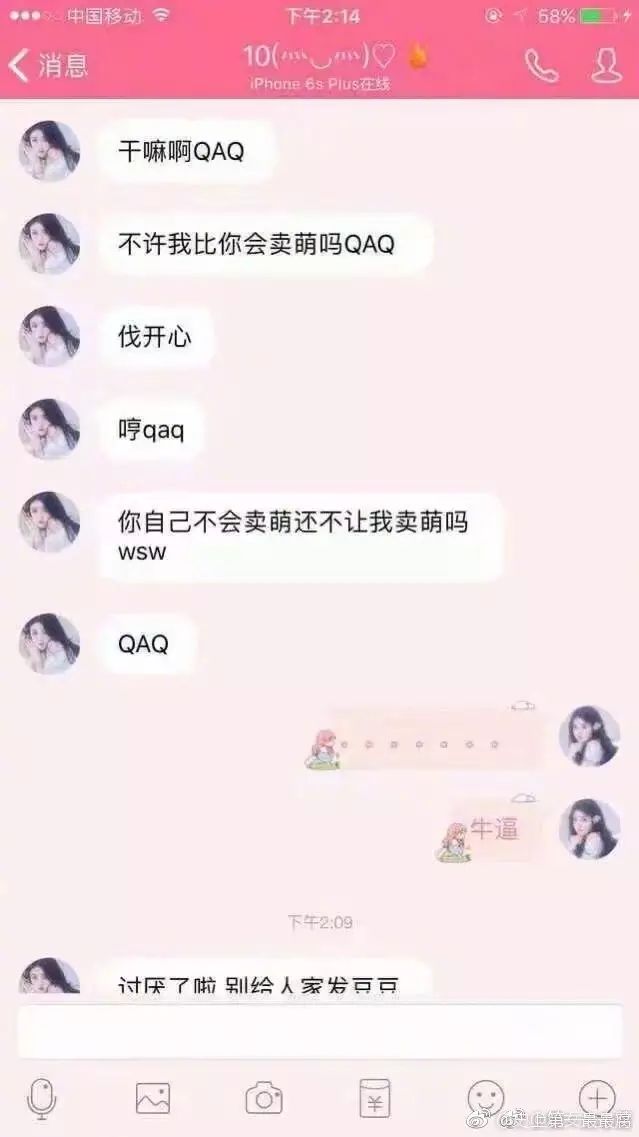The image size is (639, 1137).
Task: Open the emoji sticker panel
Action: (x=486, y=1099)
